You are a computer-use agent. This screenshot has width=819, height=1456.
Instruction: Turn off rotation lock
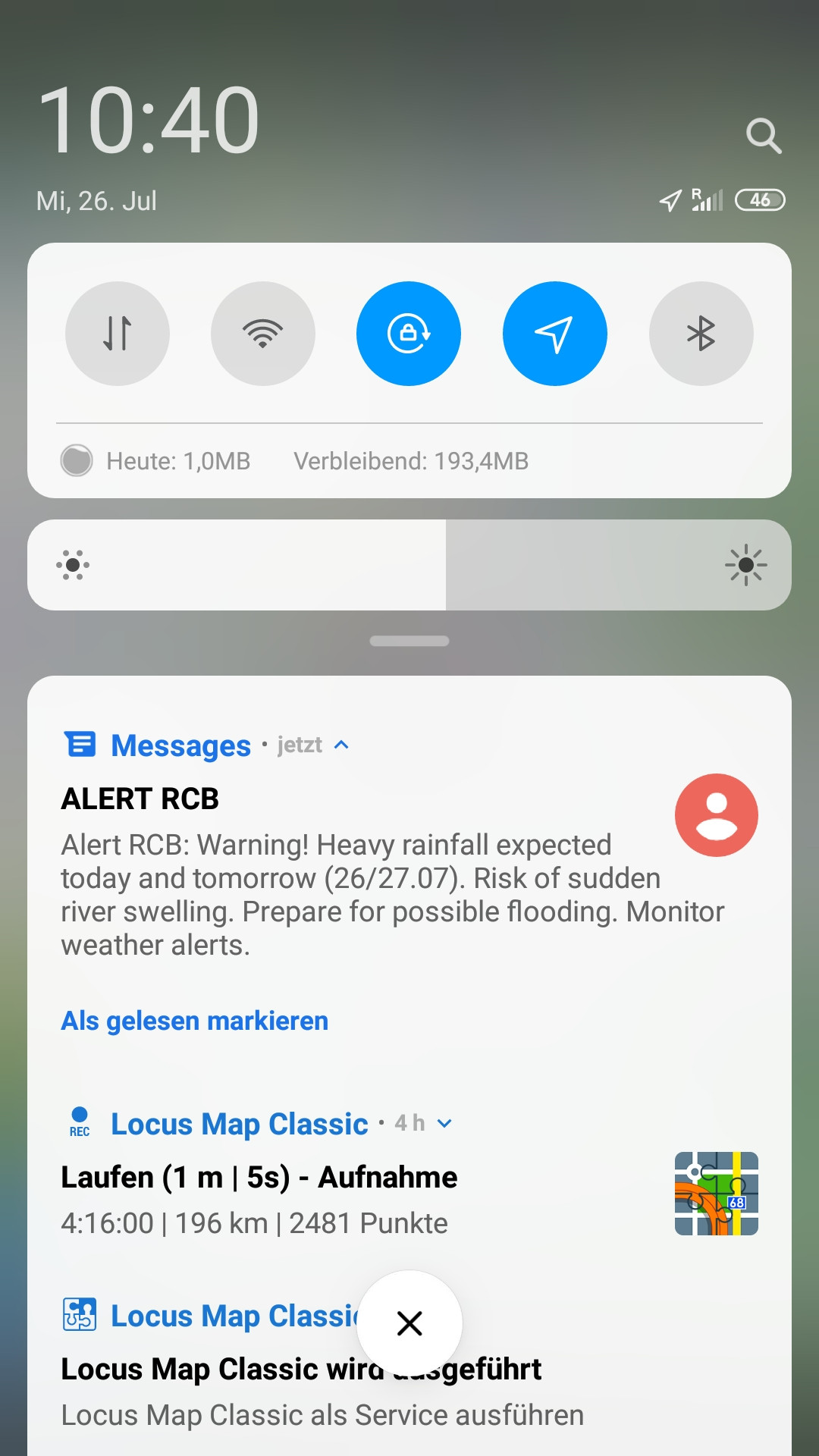pos(409,334)
